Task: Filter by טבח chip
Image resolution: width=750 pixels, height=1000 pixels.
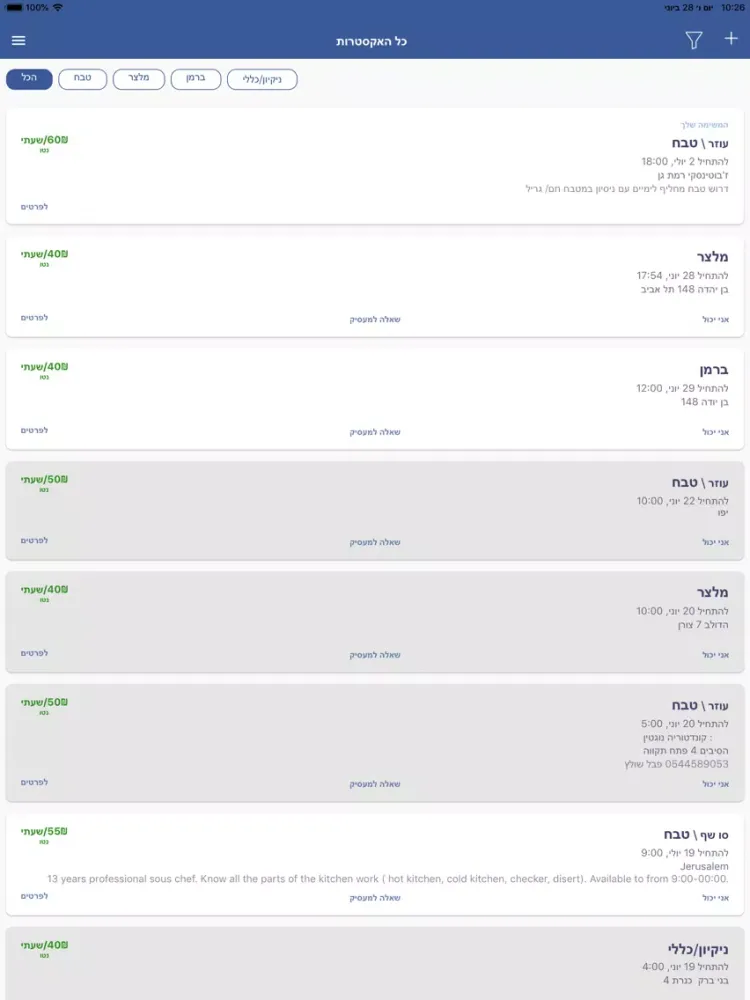Action: [x=83, y=79]
